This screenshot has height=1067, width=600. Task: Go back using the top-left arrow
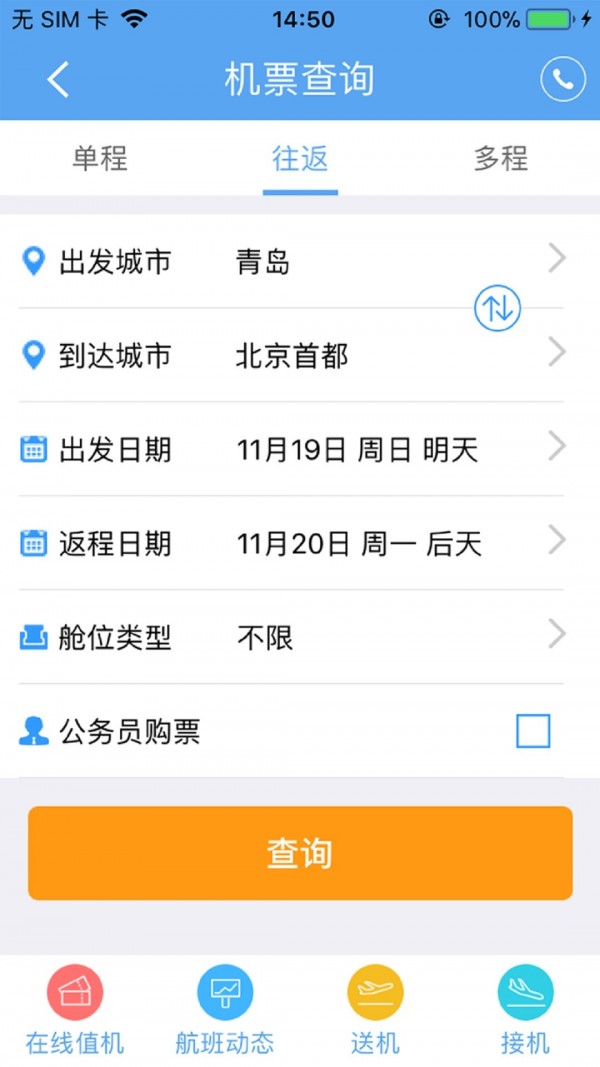pyautogui.click(x=58, y=80)
